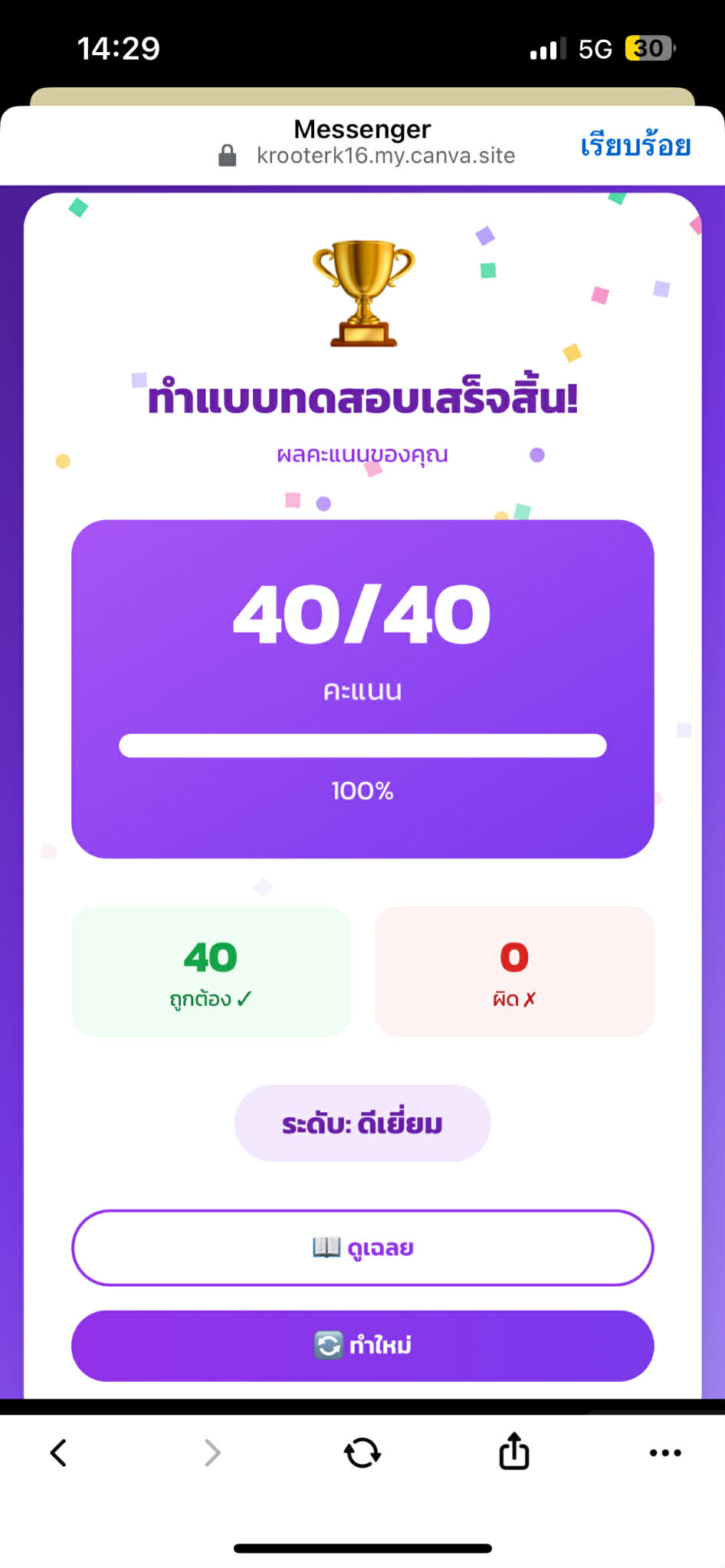Tap เรียบร้อย to close the browser
This screenshot has width=725, height=1568.
tap(635, 145)
